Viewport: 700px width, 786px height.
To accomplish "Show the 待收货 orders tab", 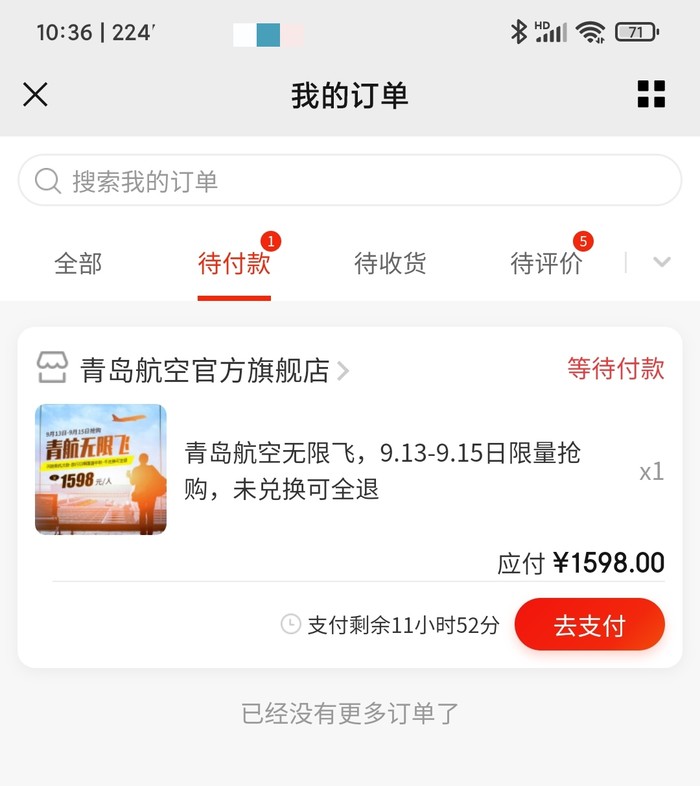I will tap(390, 264).
